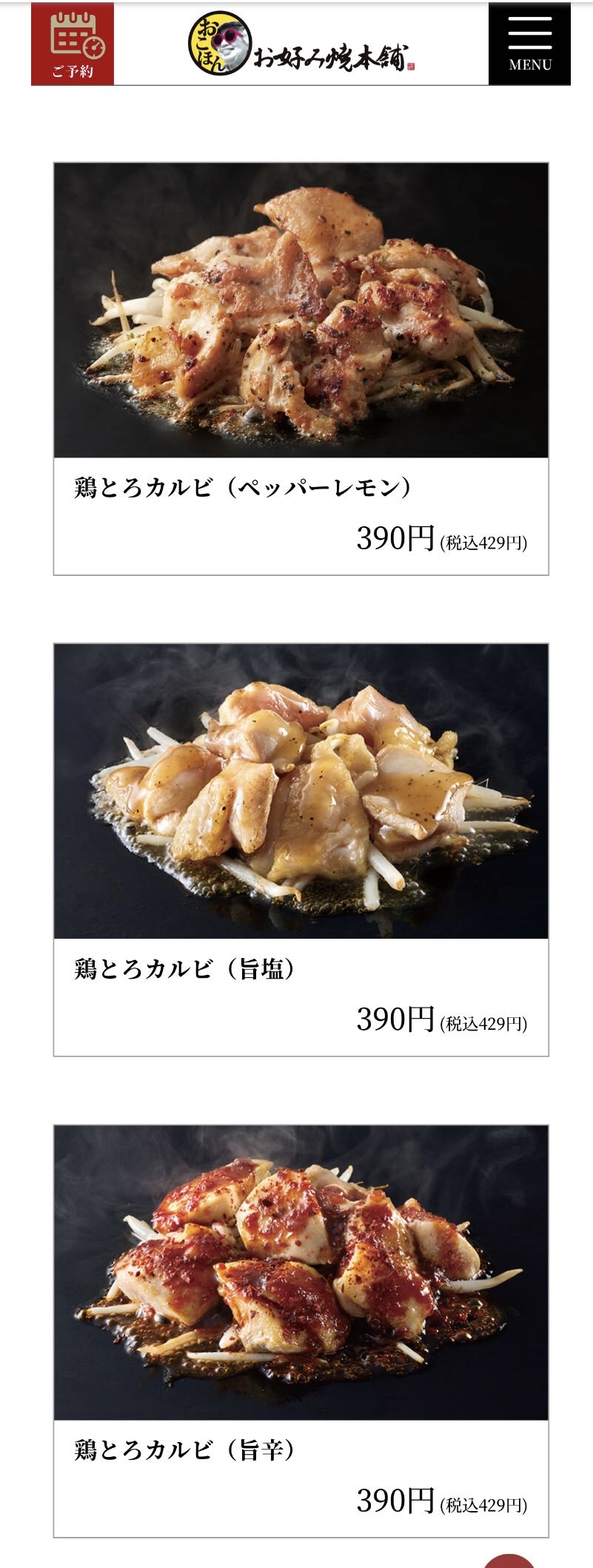The width and height of the screenshot is (593, 1568).
Task: Select the 鶏とろカルビ（旨辛） card
Action: [301, 1330]
